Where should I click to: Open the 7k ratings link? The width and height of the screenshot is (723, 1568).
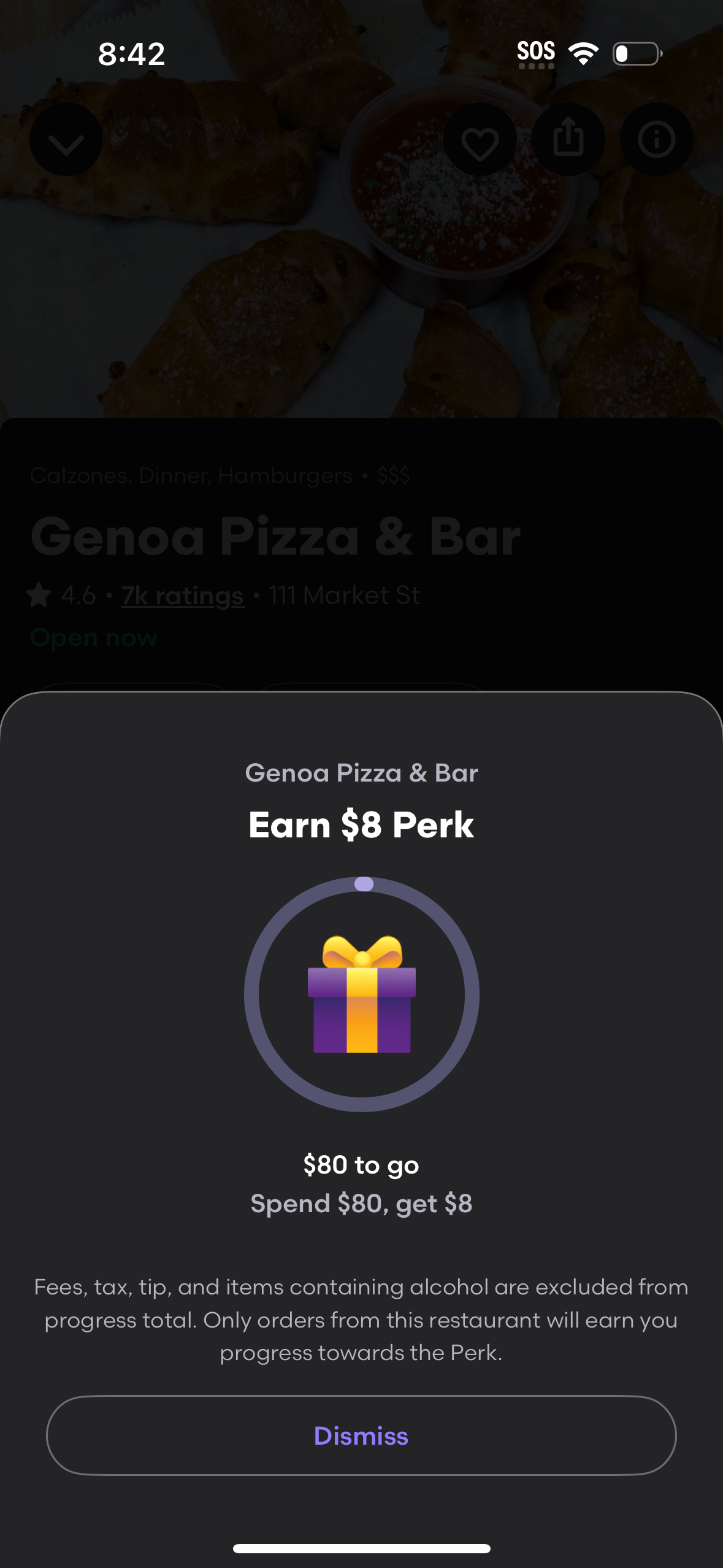[x=182, y=594]
